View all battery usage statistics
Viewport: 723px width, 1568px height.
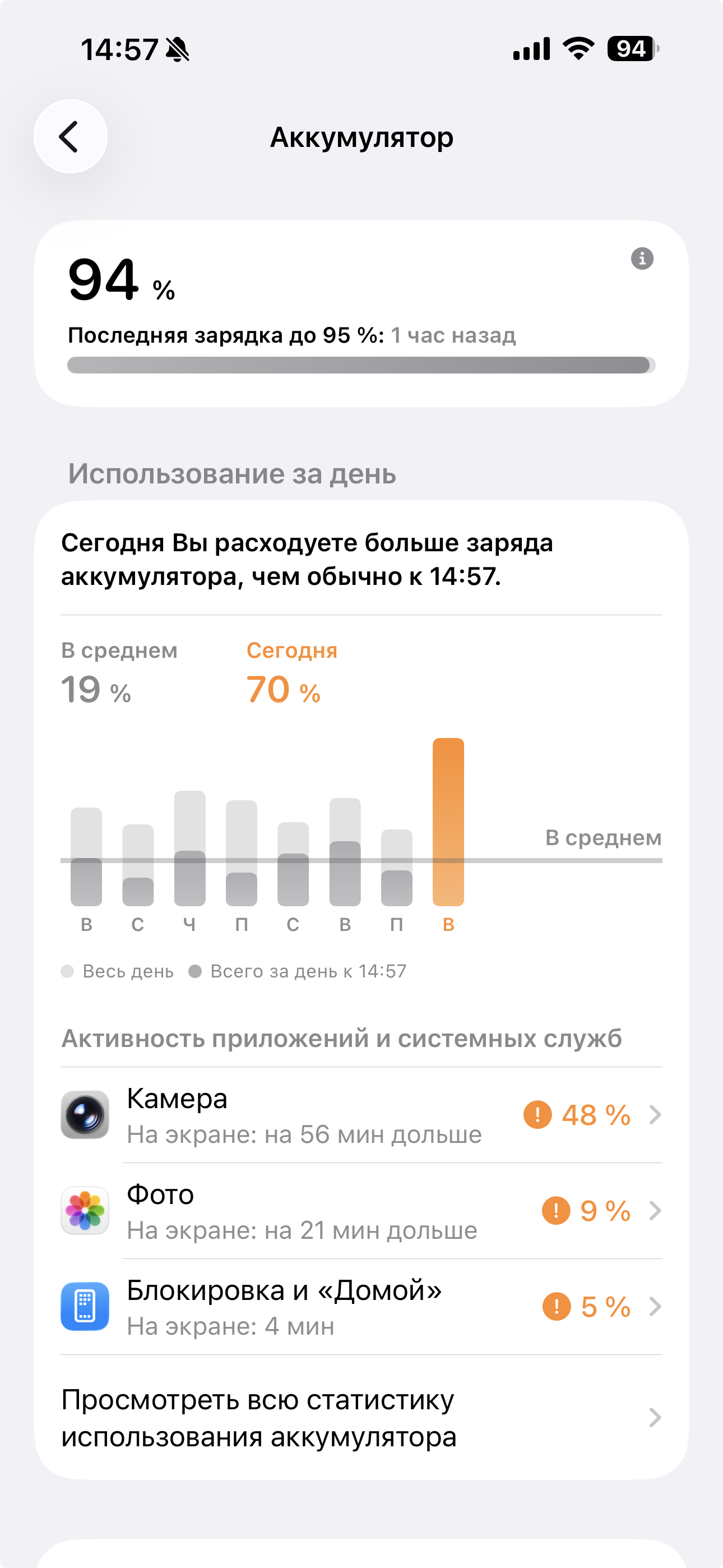361,1418
